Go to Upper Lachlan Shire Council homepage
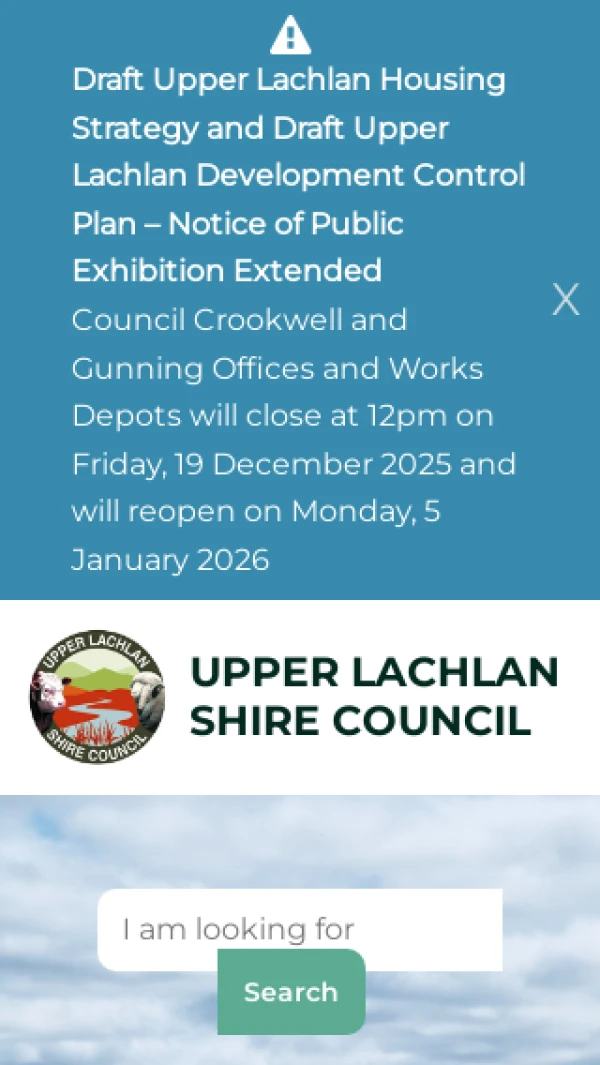Viewport: 600px width, 1065px height. pos(295,697)
